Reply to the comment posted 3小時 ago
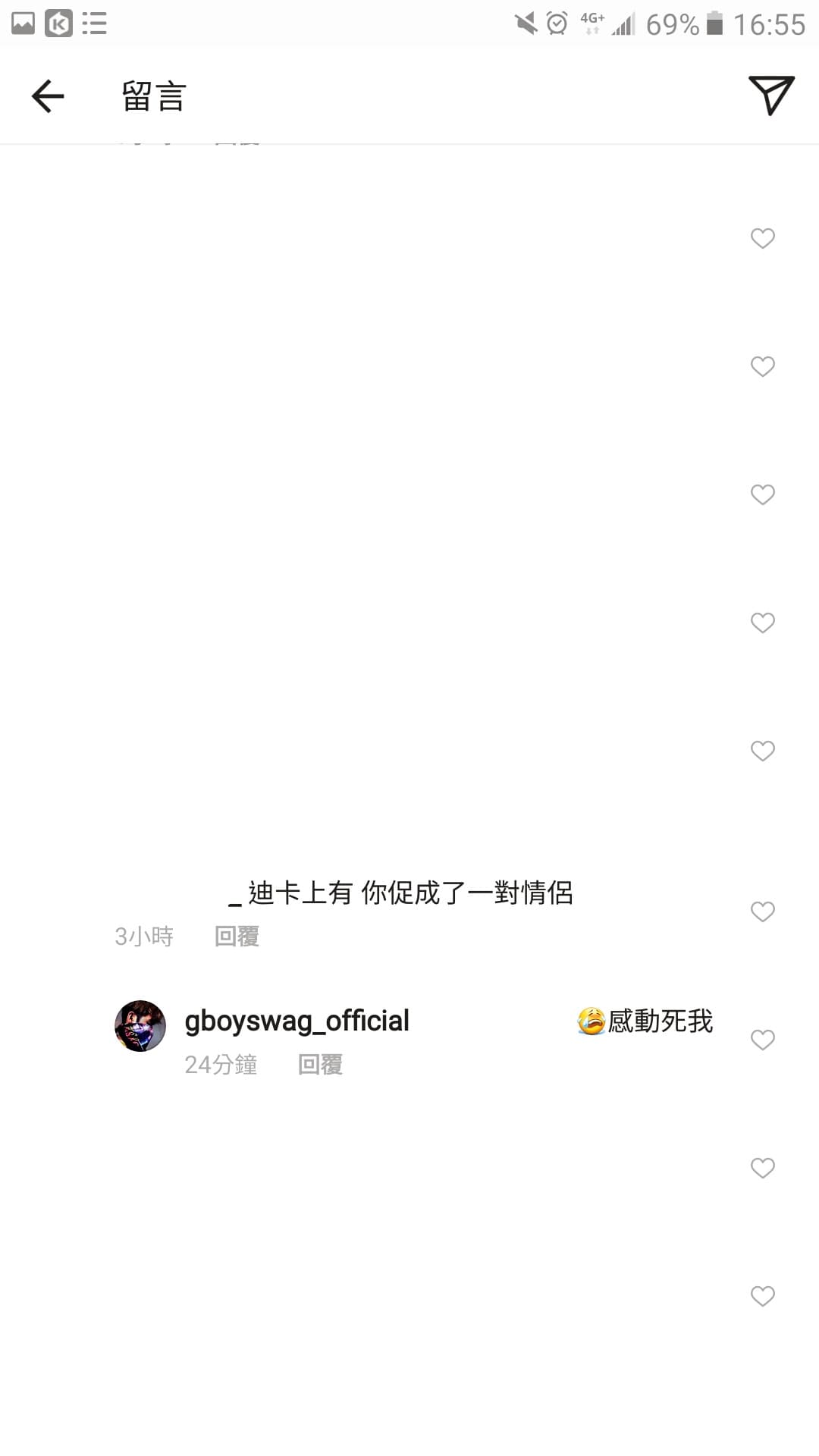 click(x=237, y=937)
